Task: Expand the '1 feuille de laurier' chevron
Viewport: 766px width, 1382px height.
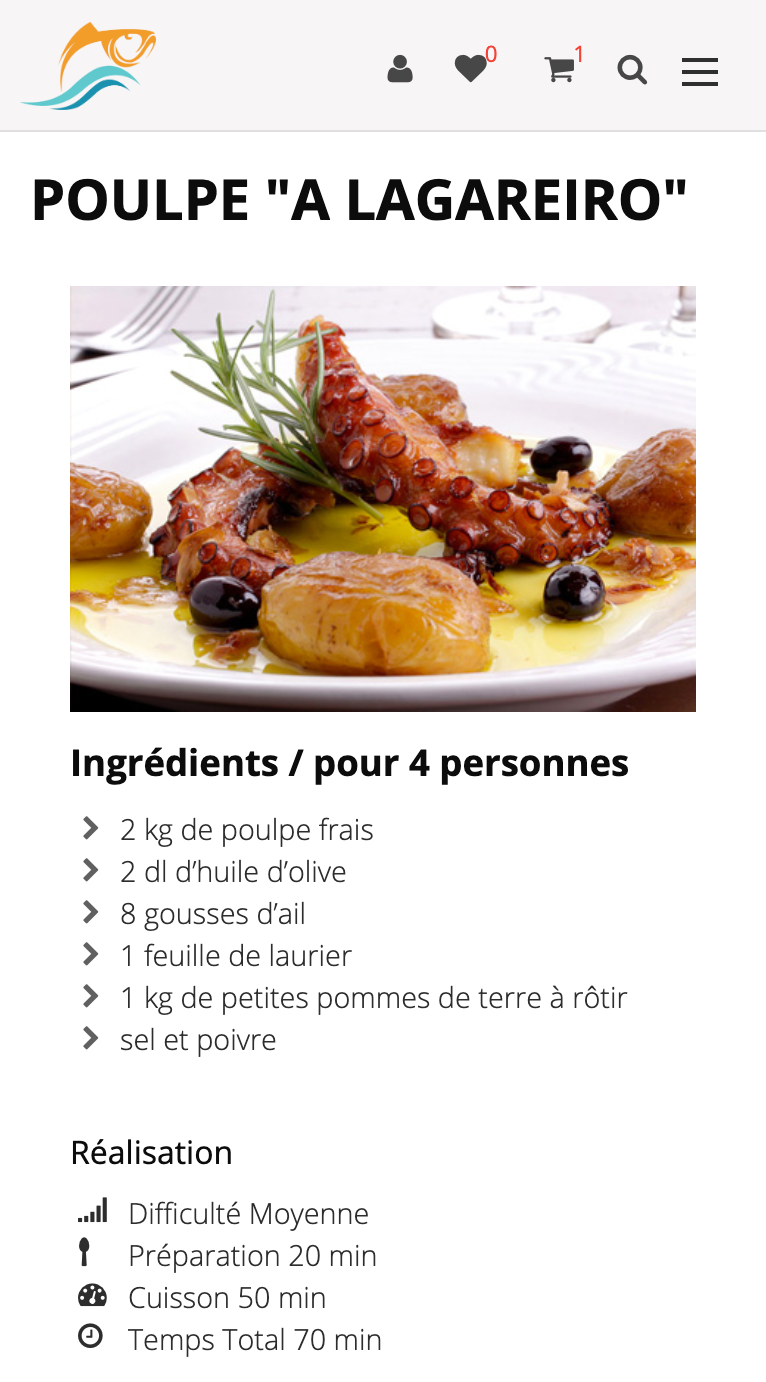Action: coord(89,953)
